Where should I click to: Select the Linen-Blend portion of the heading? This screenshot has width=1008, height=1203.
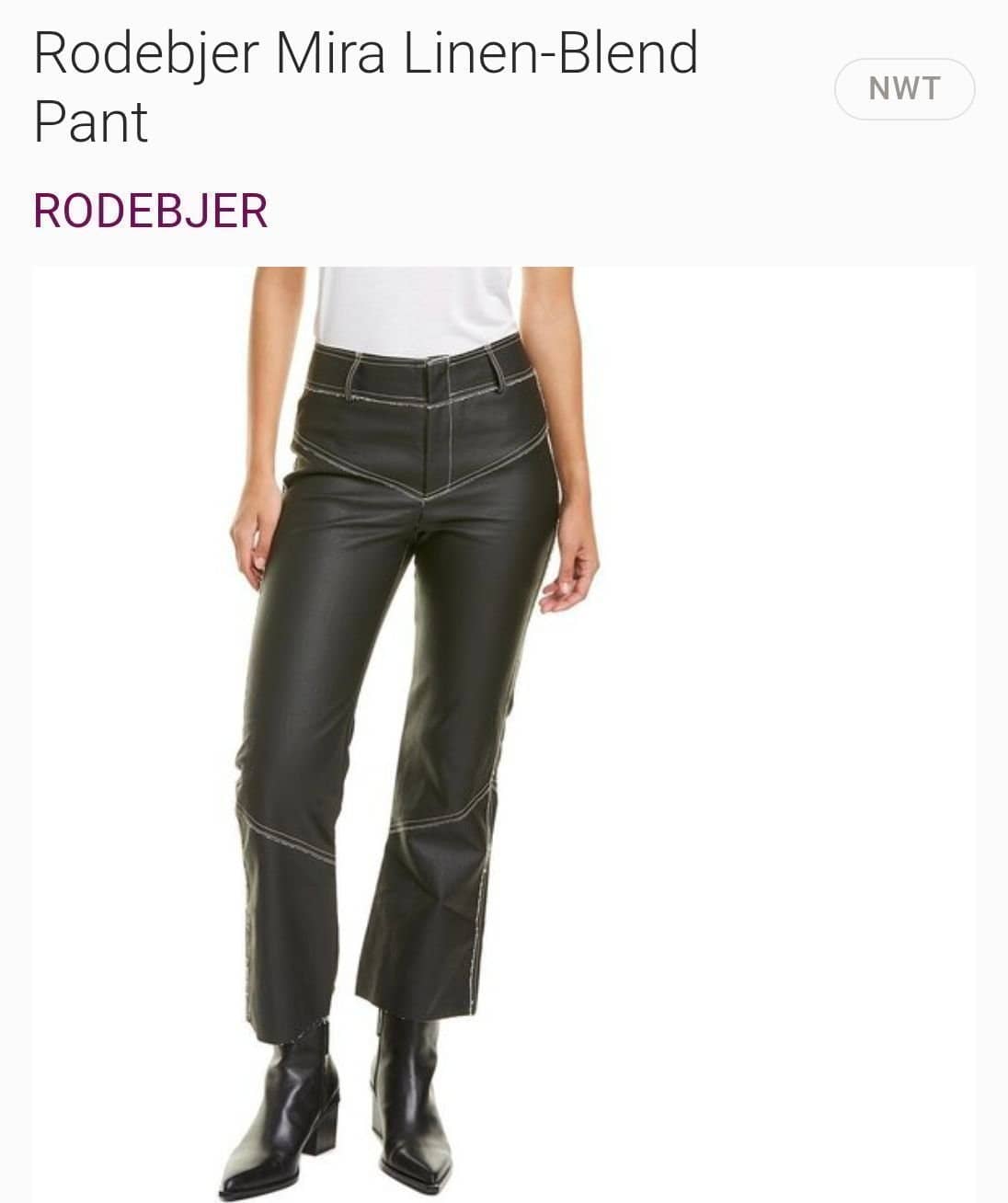550,53
